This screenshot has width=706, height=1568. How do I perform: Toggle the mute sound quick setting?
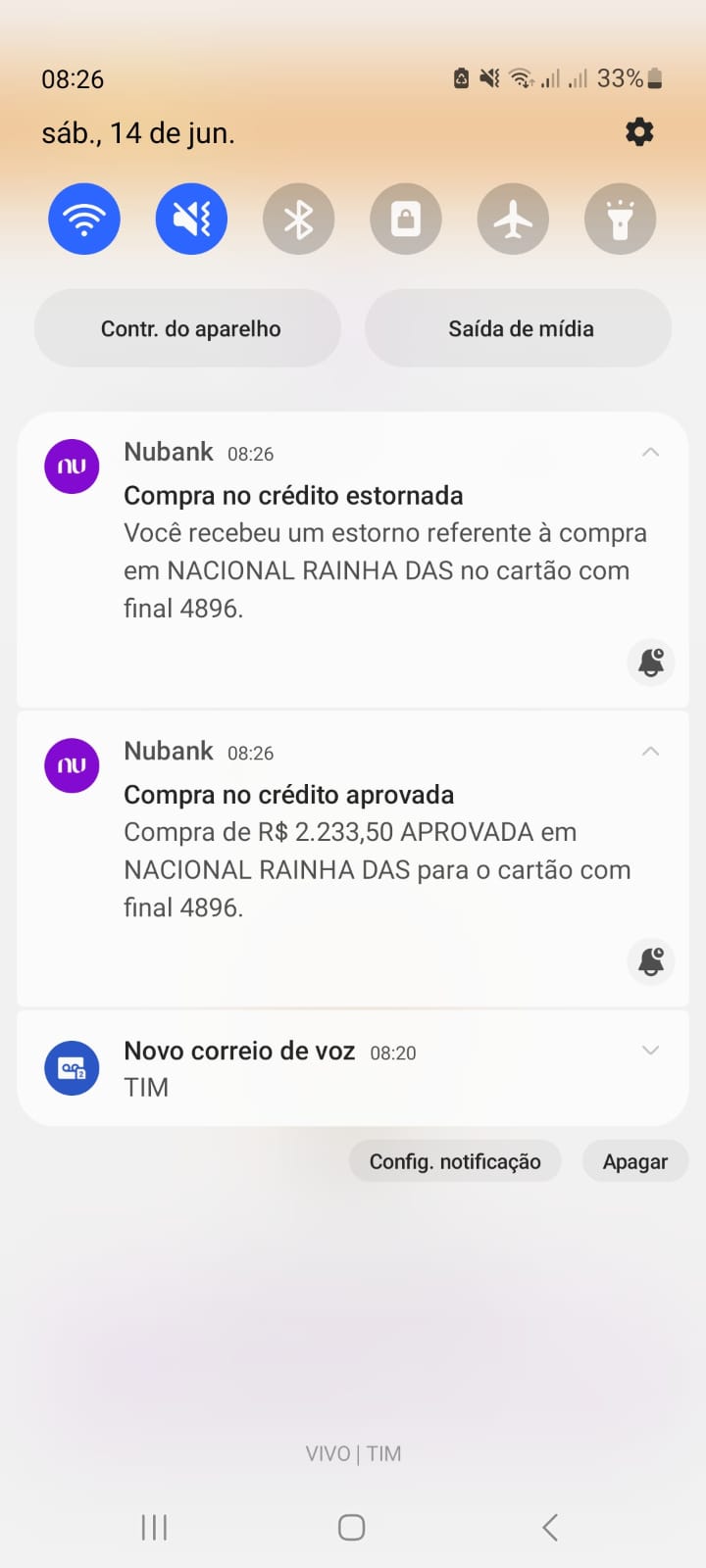click(190, 219)
